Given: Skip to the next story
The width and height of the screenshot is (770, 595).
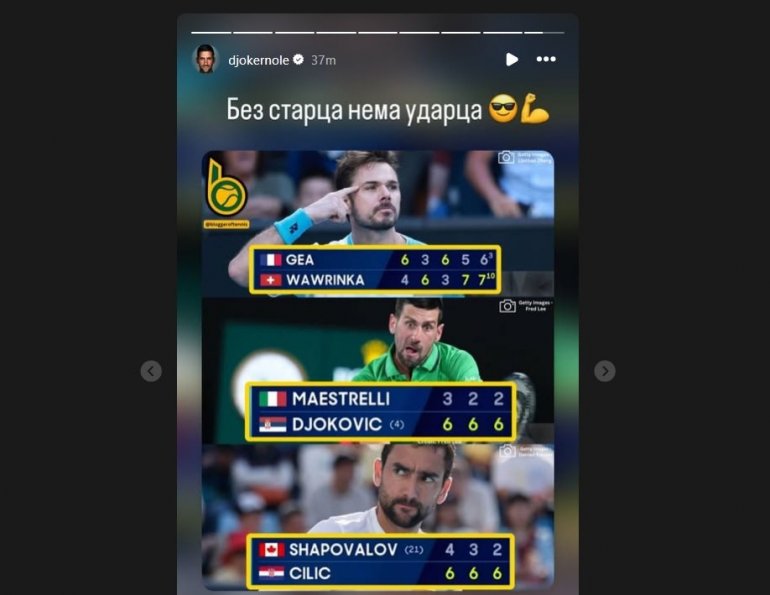Looking at the screenshot, I should 604,371.
